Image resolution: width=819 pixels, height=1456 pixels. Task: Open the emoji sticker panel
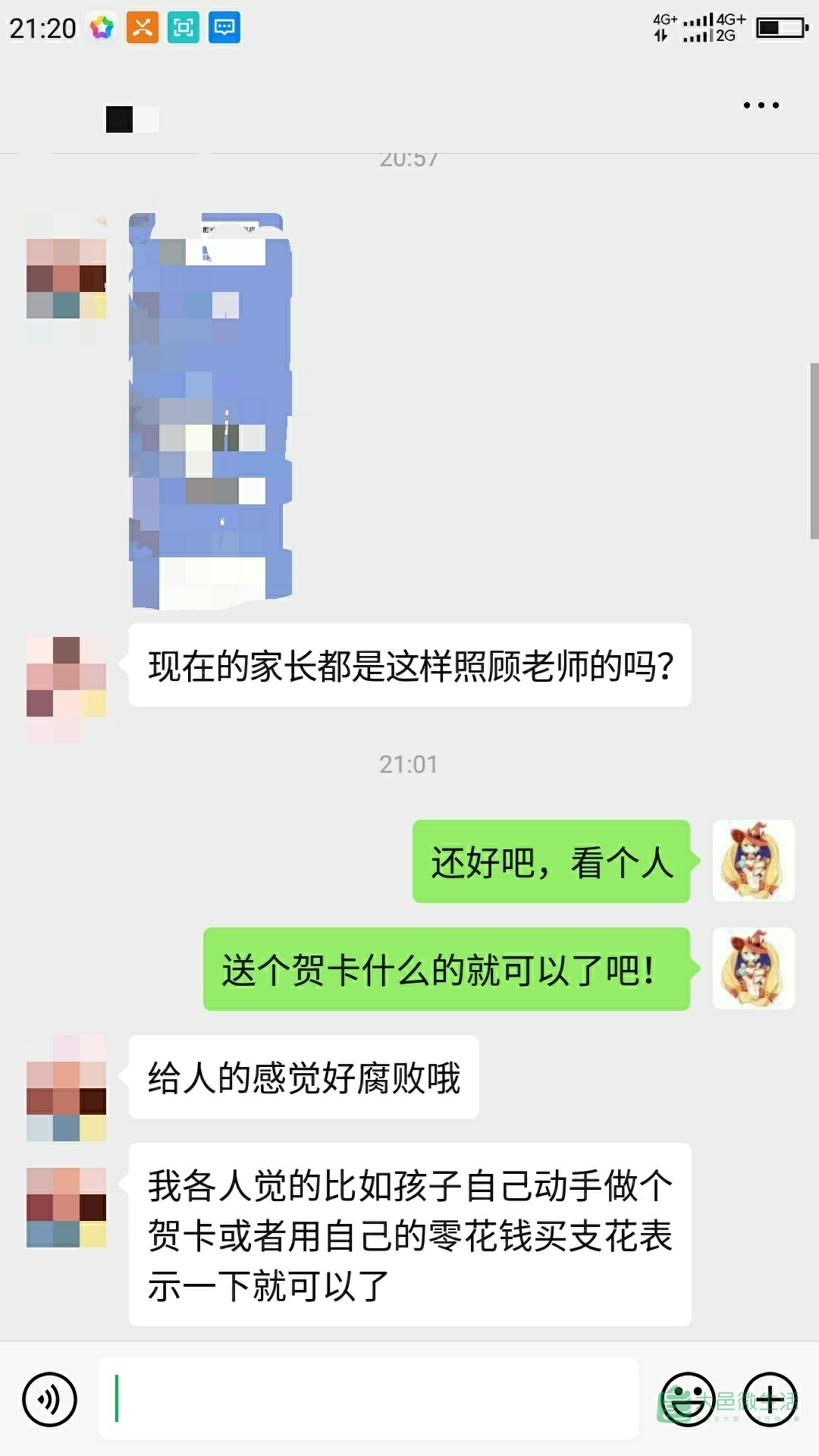click(688, 1399)
